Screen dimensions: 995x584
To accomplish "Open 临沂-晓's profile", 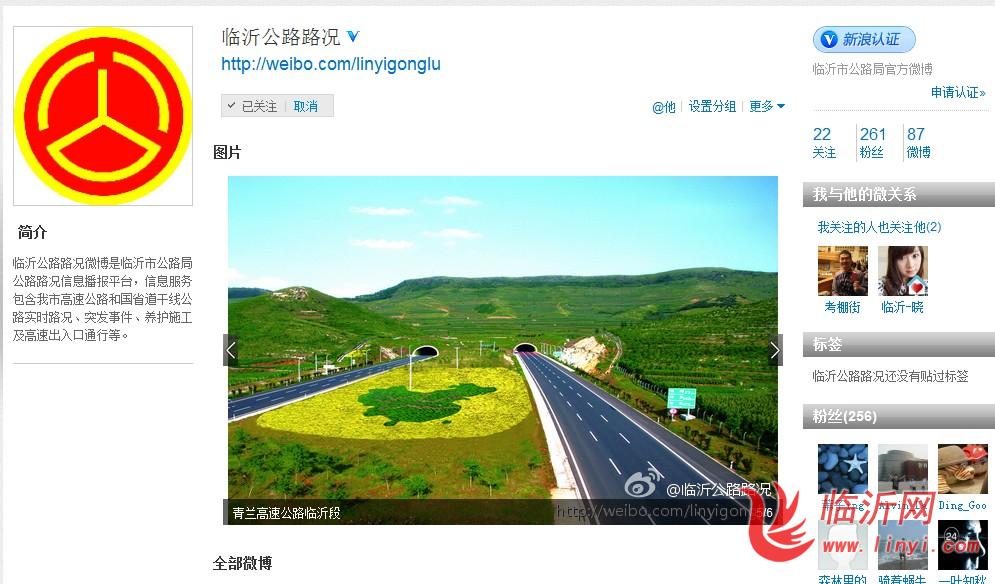I will coord(902,271).
